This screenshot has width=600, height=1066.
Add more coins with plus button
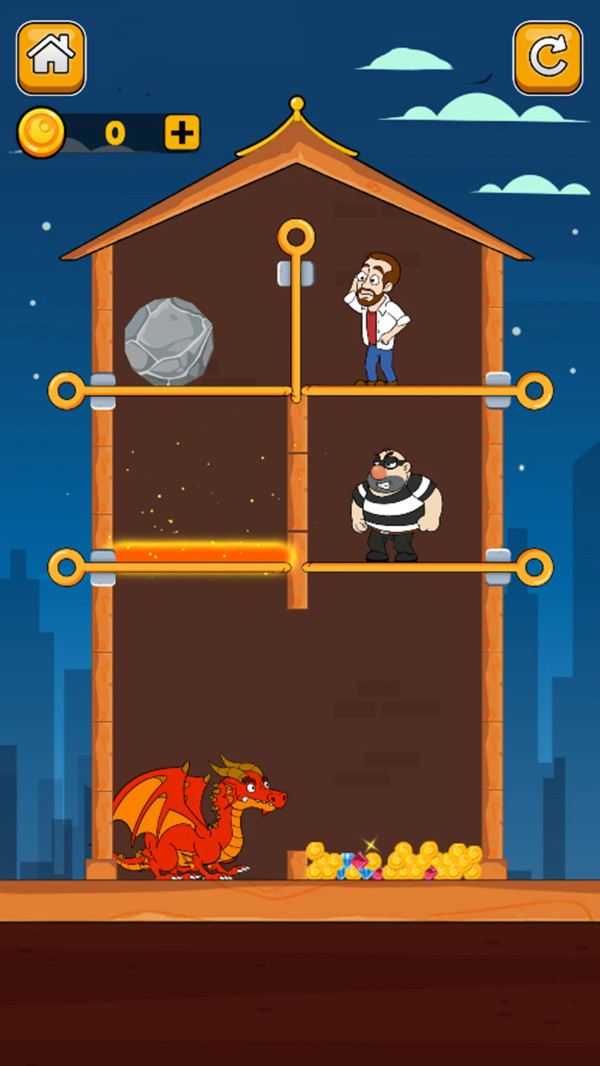click(x=182, y=132)
